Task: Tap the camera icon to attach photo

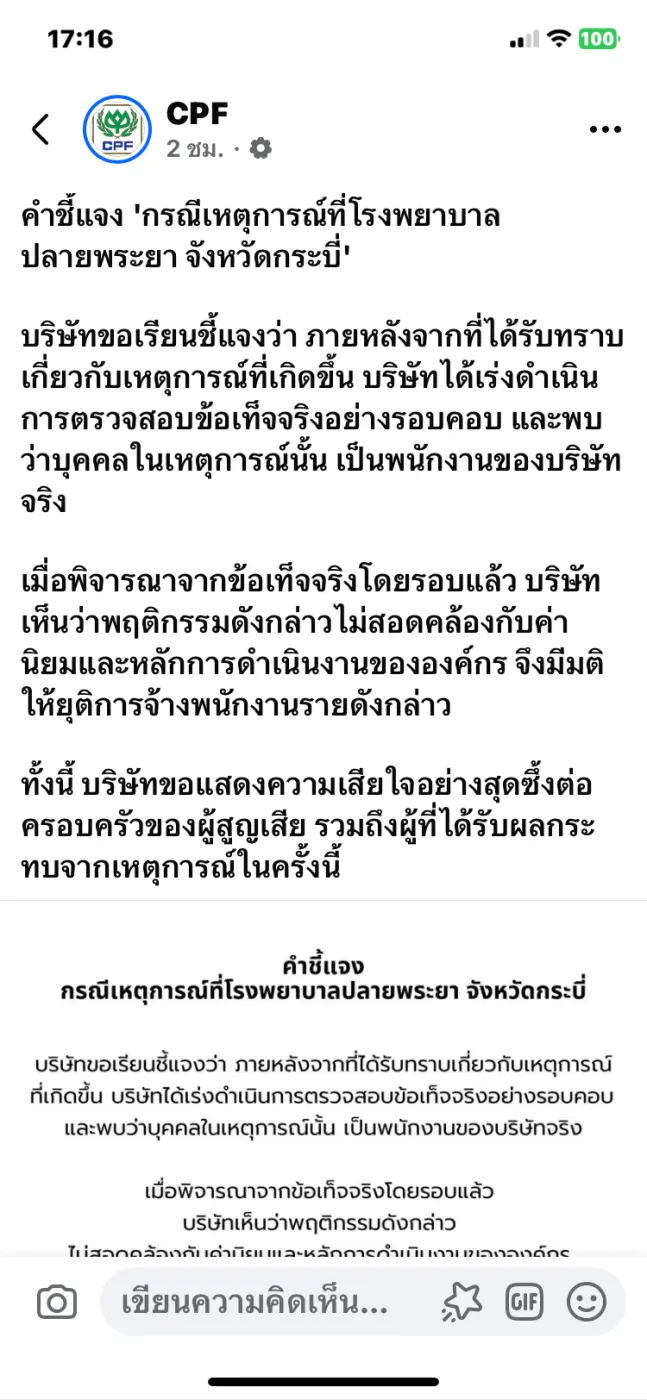Action: (57, 1303)
